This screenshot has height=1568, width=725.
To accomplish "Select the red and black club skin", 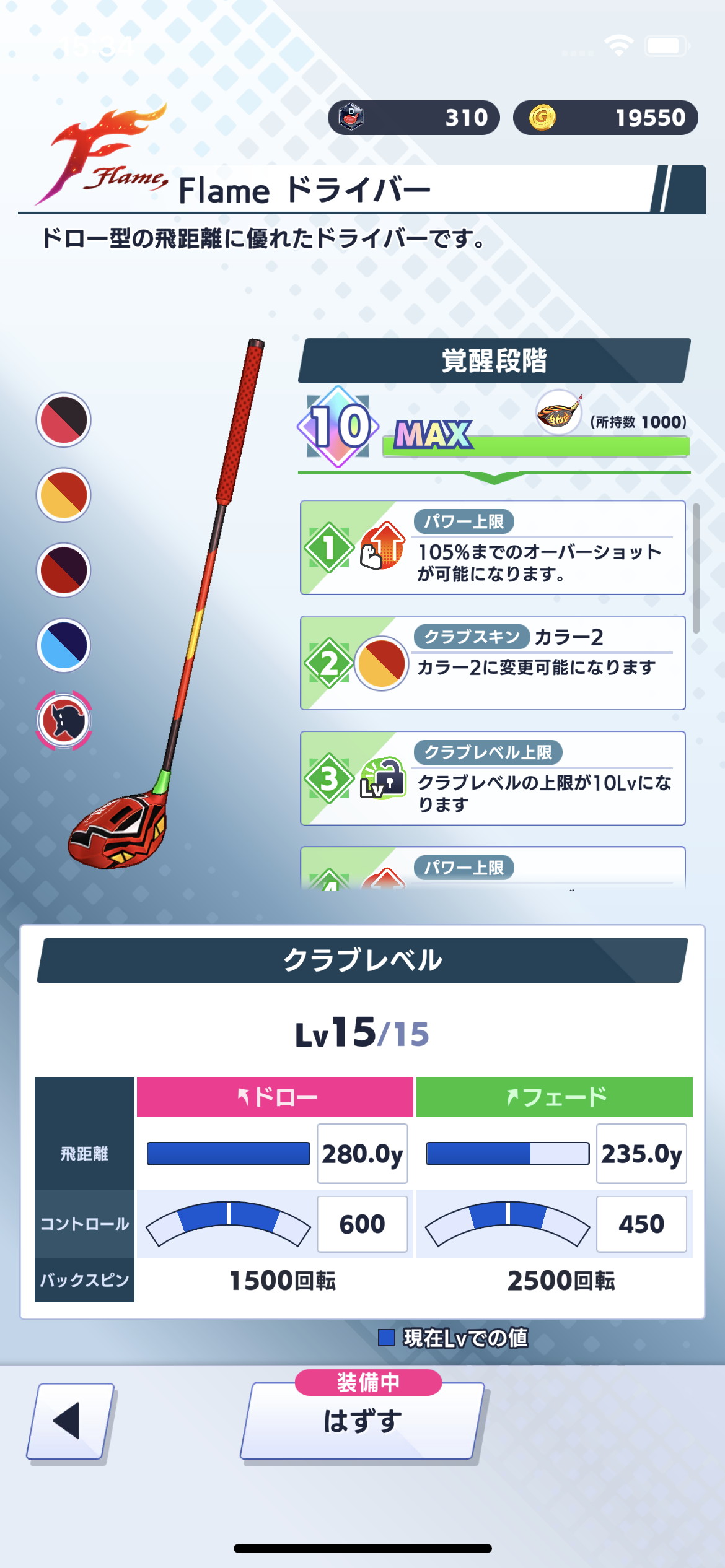I will 63,420.
